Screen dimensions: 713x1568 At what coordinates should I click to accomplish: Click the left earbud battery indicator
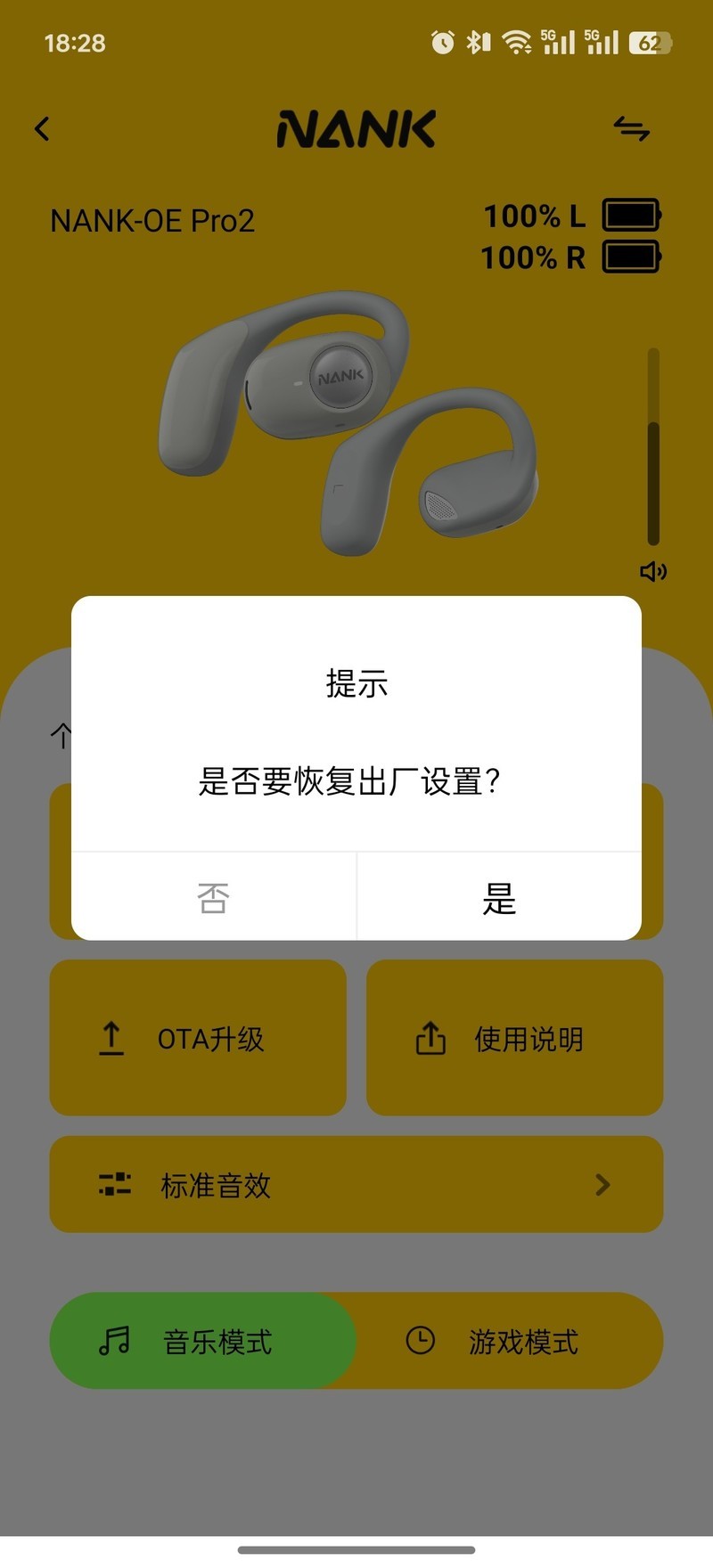click(x=570, y=216)
